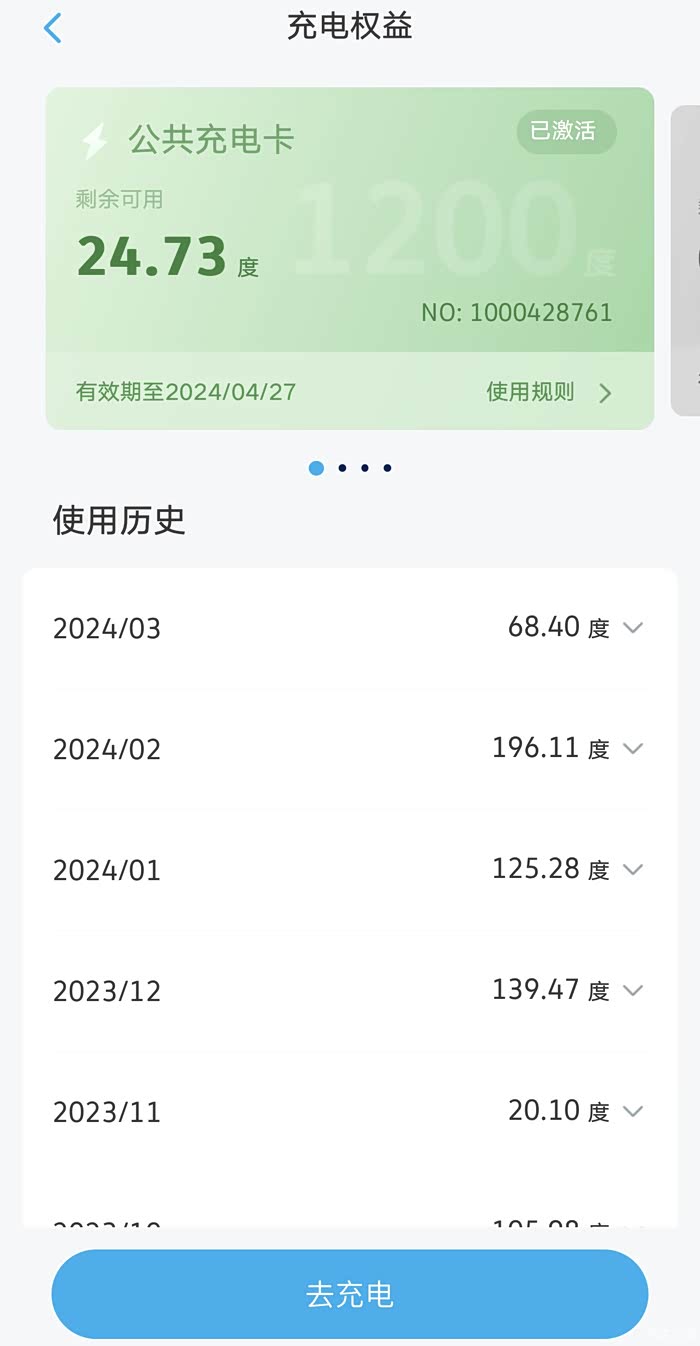Expand the 2024/02 usage history row
The height and width of the screenshot is (1346, 700).
tap(350, 749)
